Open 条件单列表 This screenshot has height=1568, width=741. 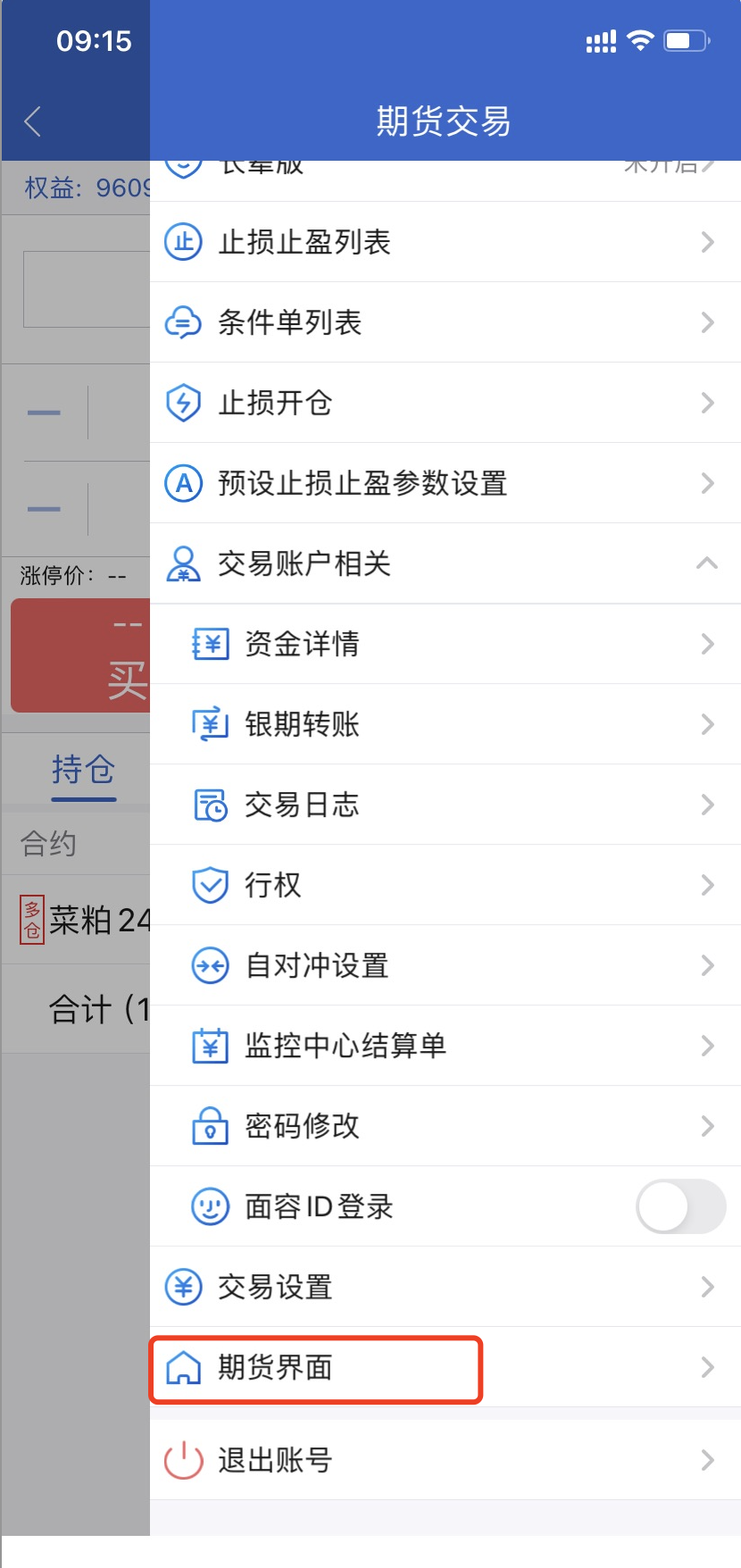445,322
